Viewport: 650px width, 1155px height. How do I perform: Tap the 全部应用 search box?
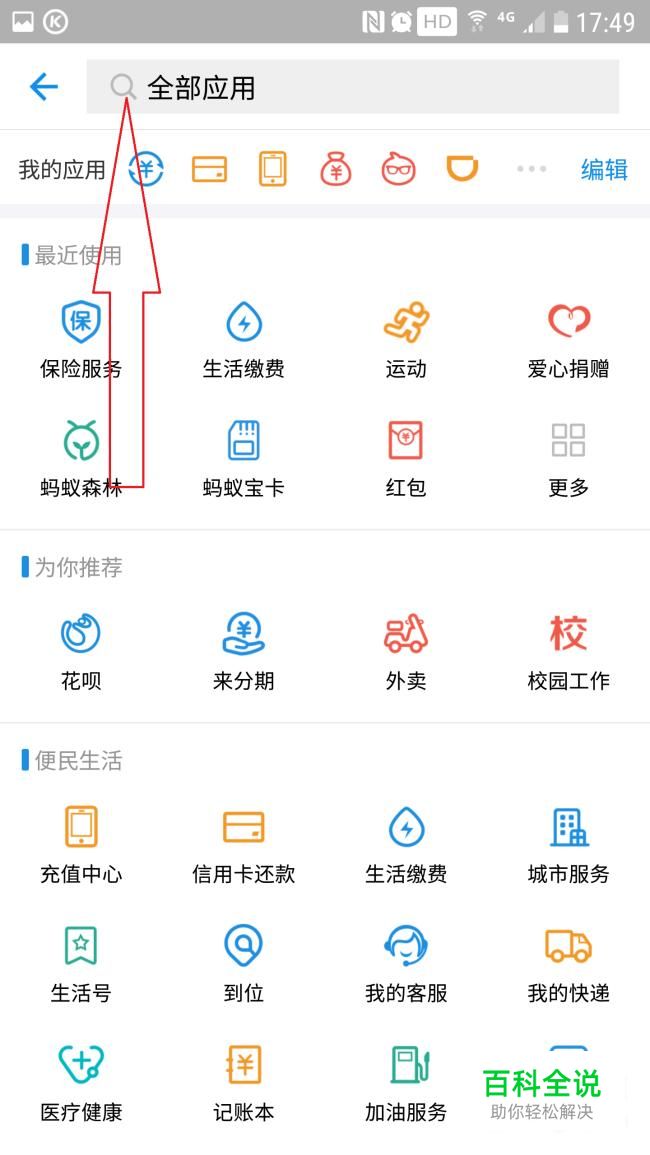pos(352,87)
